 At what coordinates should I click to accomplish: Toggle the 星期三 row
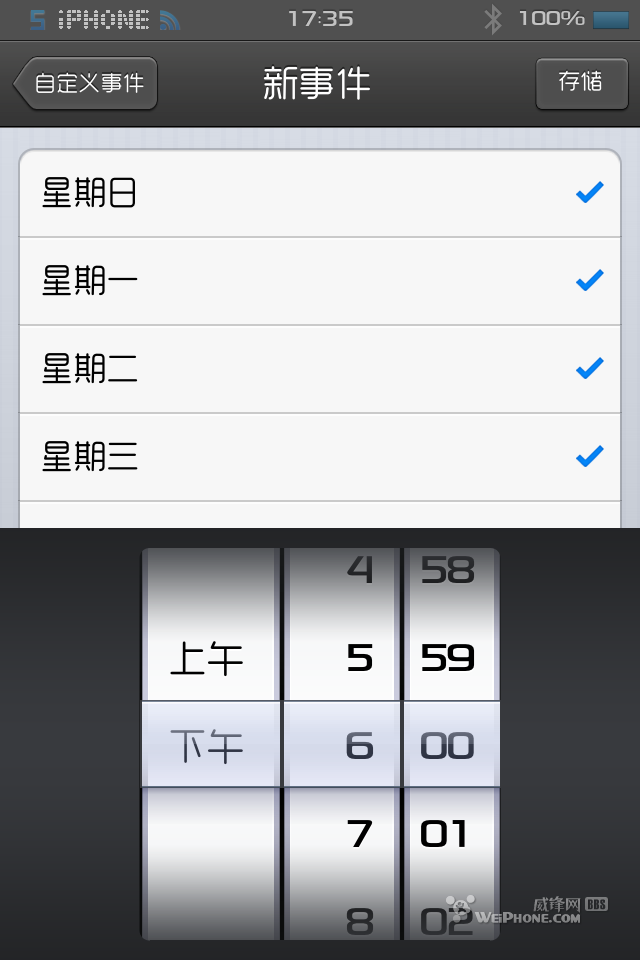[320, 457]
